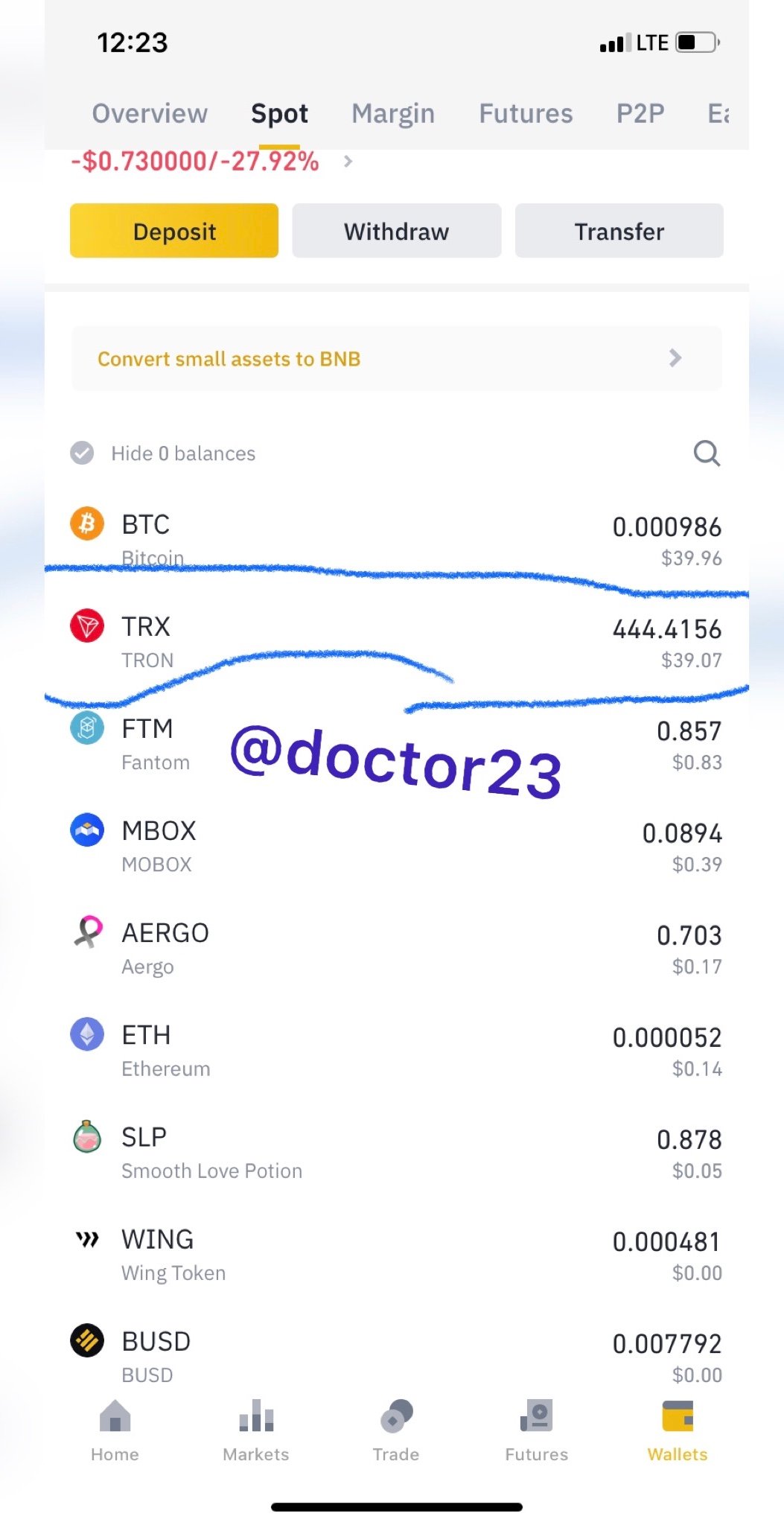The image size is (784, 1525).
Task: Go to Home in bottom navigation
Action: tap(115, 1431)
